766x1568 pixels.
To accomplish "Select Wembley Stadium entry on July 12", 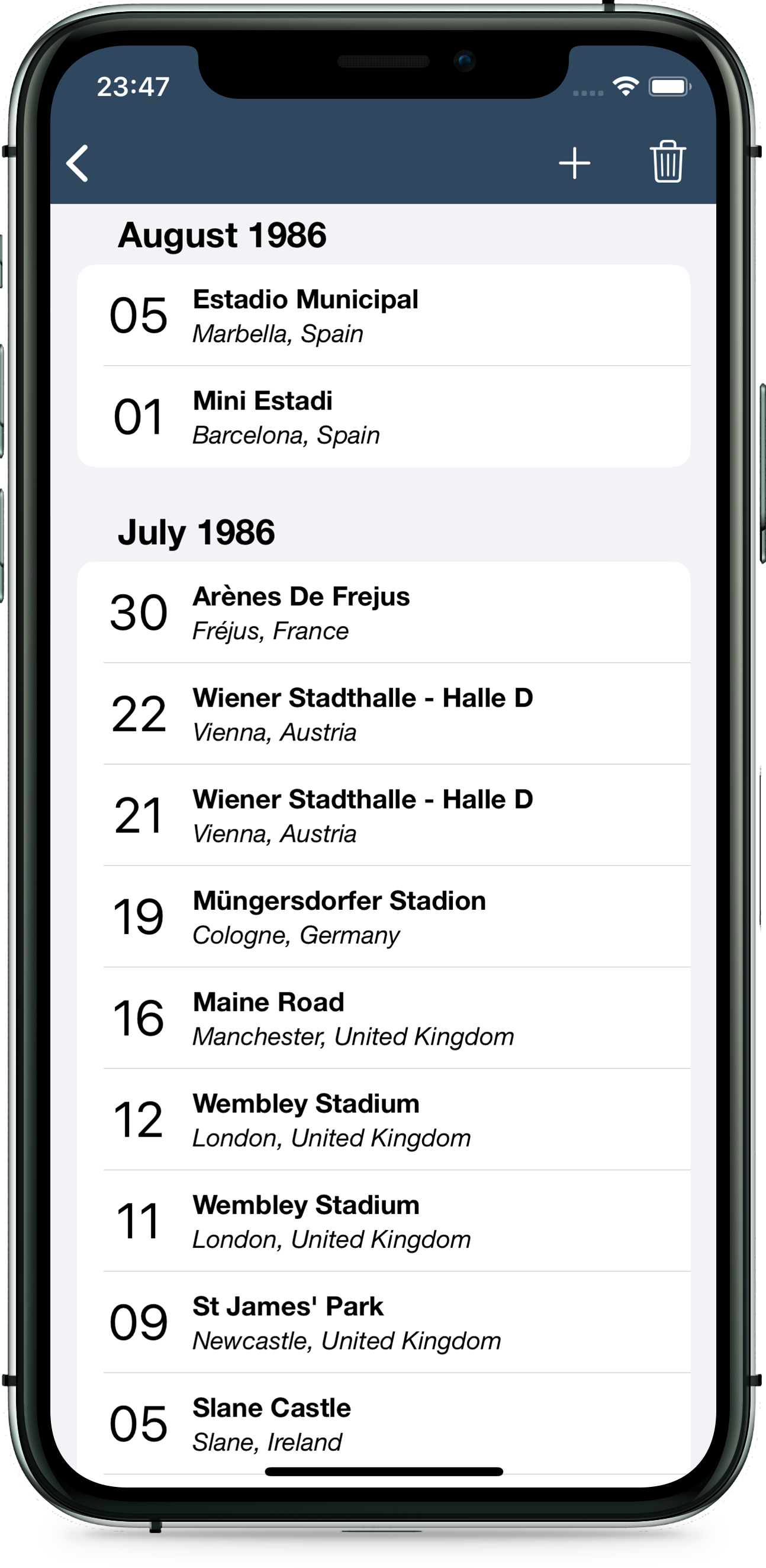I will point(384,1119).
